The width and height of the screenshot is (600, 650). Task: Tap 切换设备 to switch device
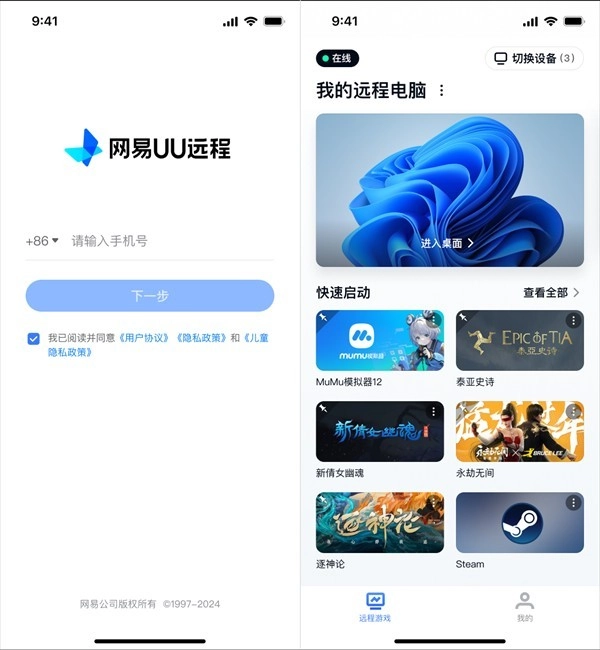[x=534, y=58]
